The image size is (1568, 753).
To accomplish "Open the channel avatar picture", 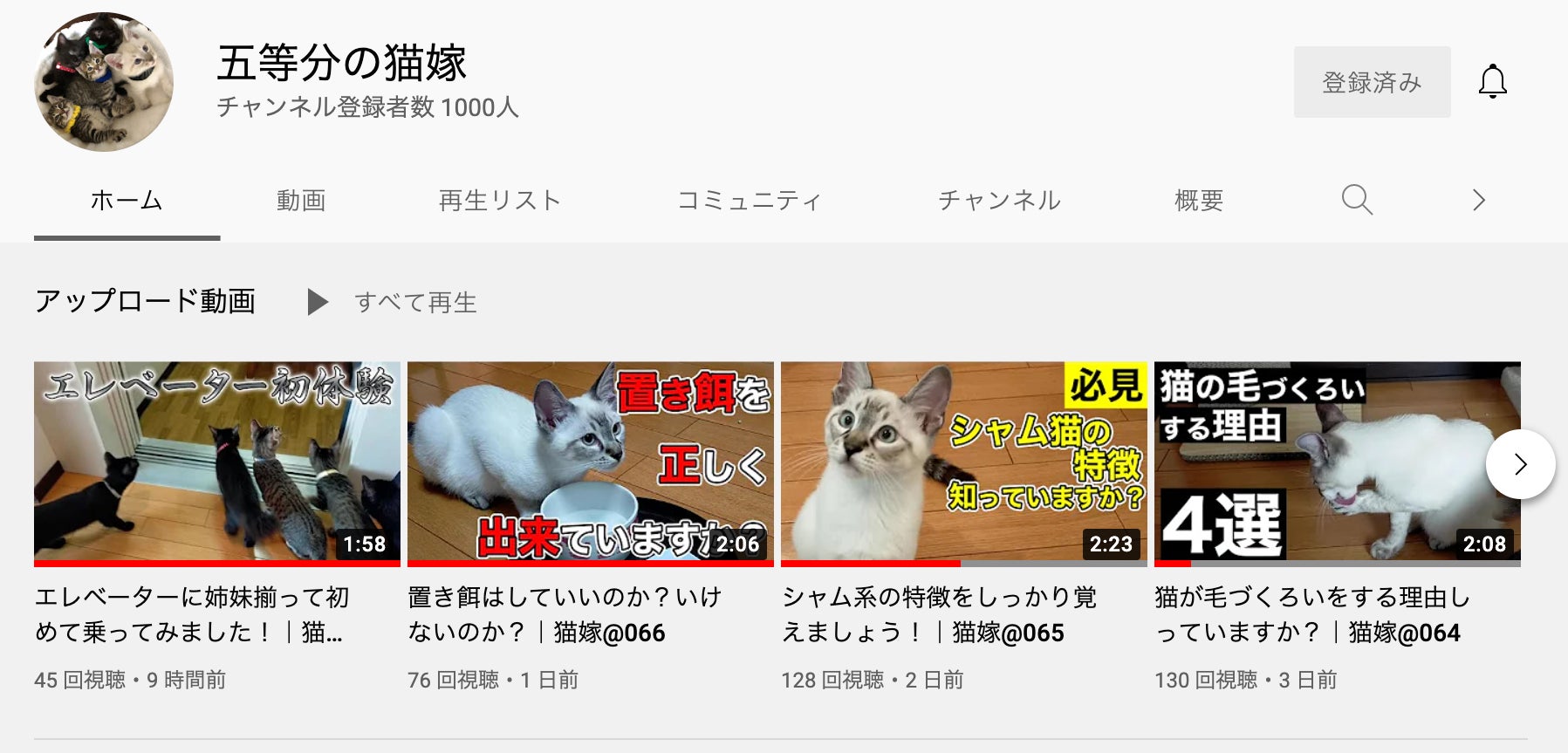I will (104, 82).
